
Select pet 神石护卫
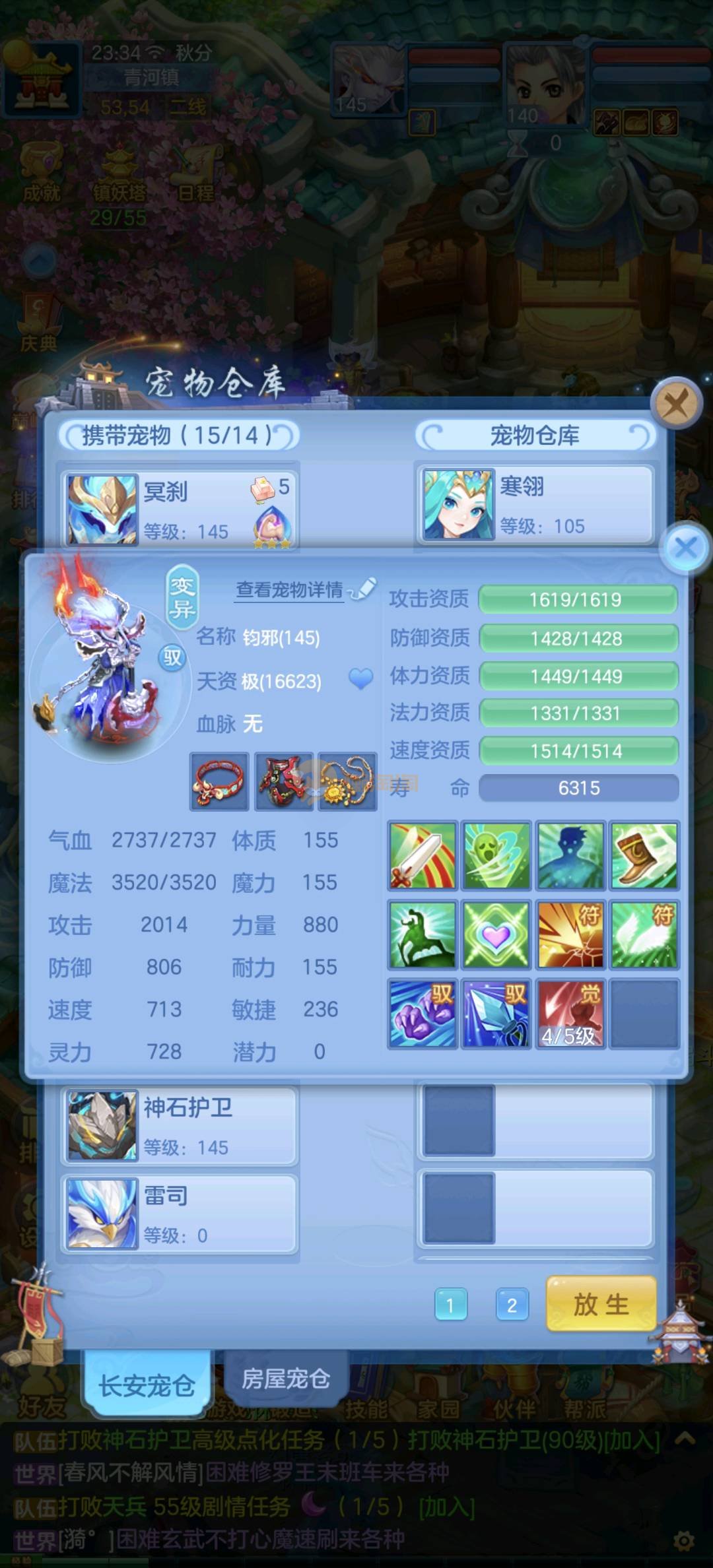tap(180, 1125)
